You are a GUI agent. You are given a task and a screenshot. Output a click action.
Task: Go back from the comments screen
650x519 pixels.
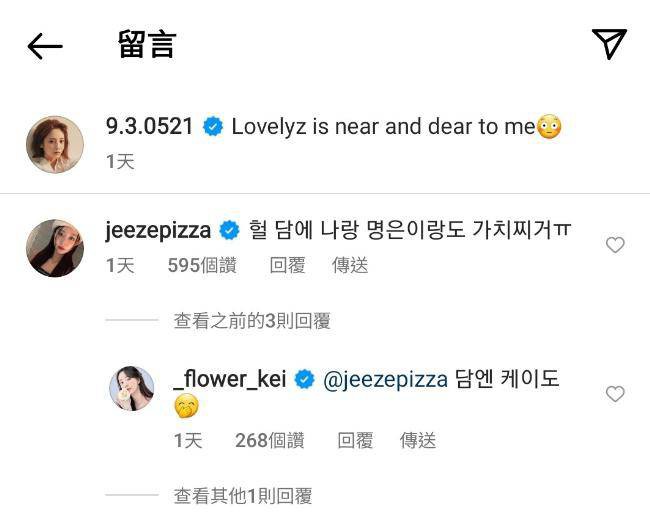coord(45,45)
